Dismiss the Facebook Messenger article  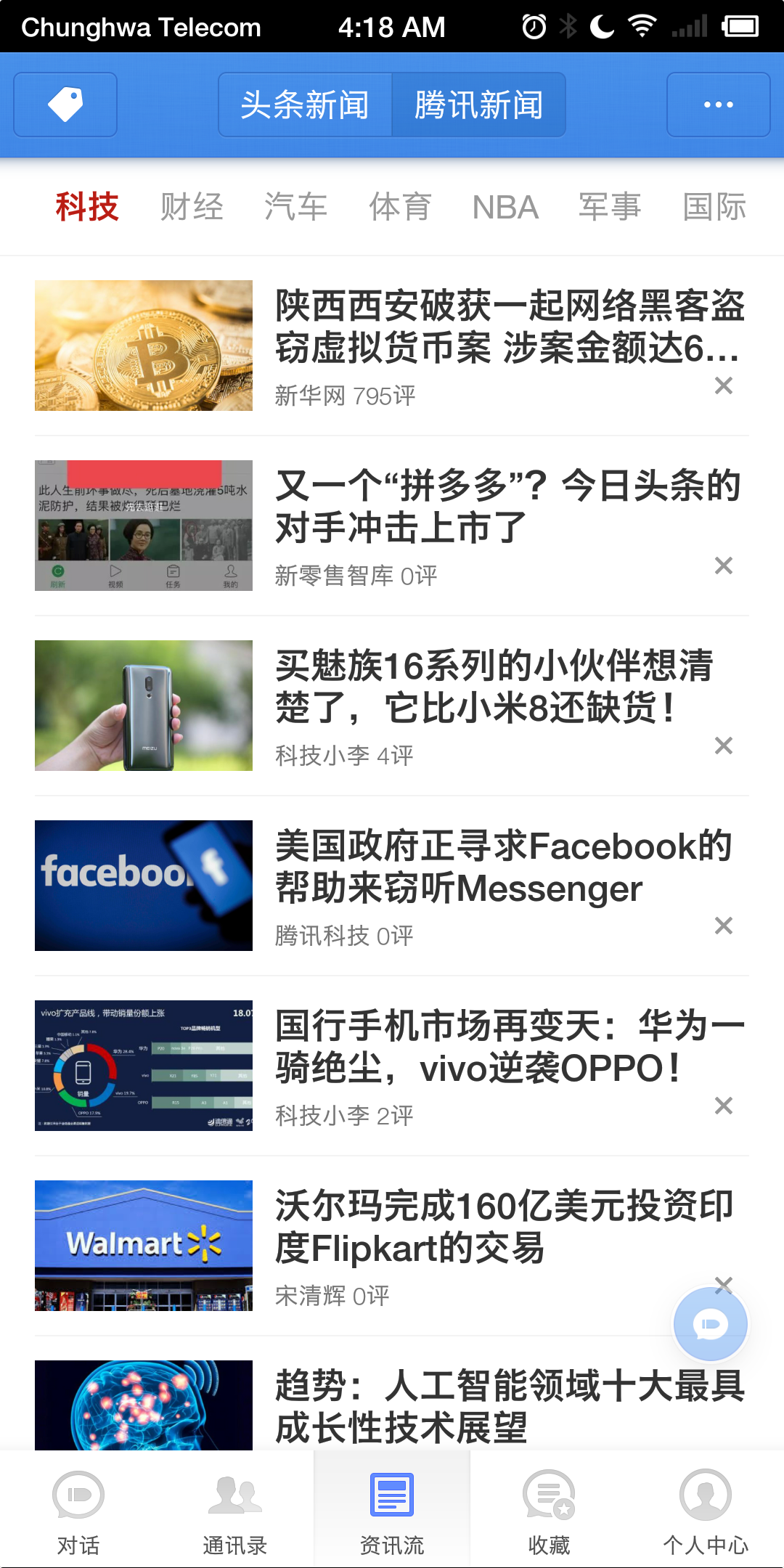click(723, 926)
